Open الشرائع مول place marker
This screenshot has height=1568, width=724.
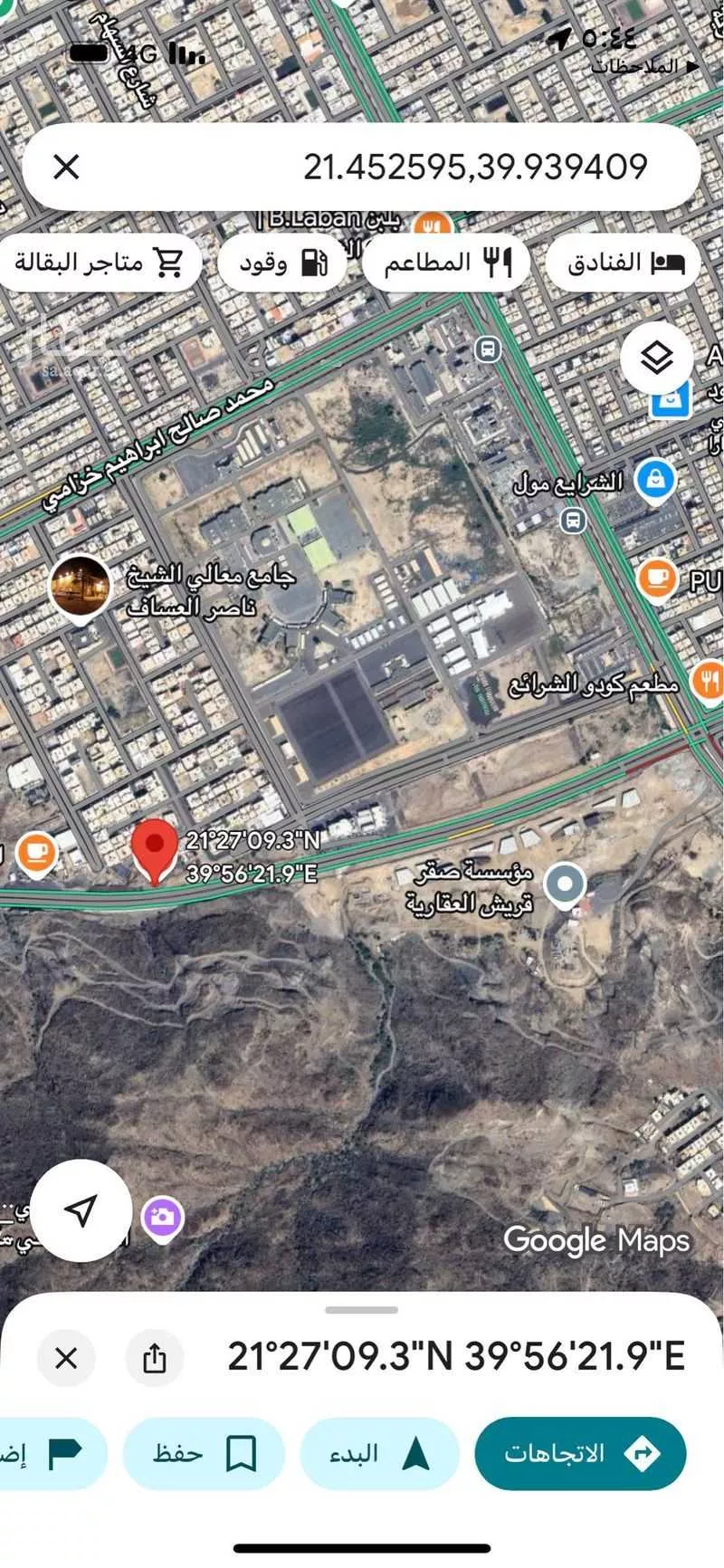655,479
